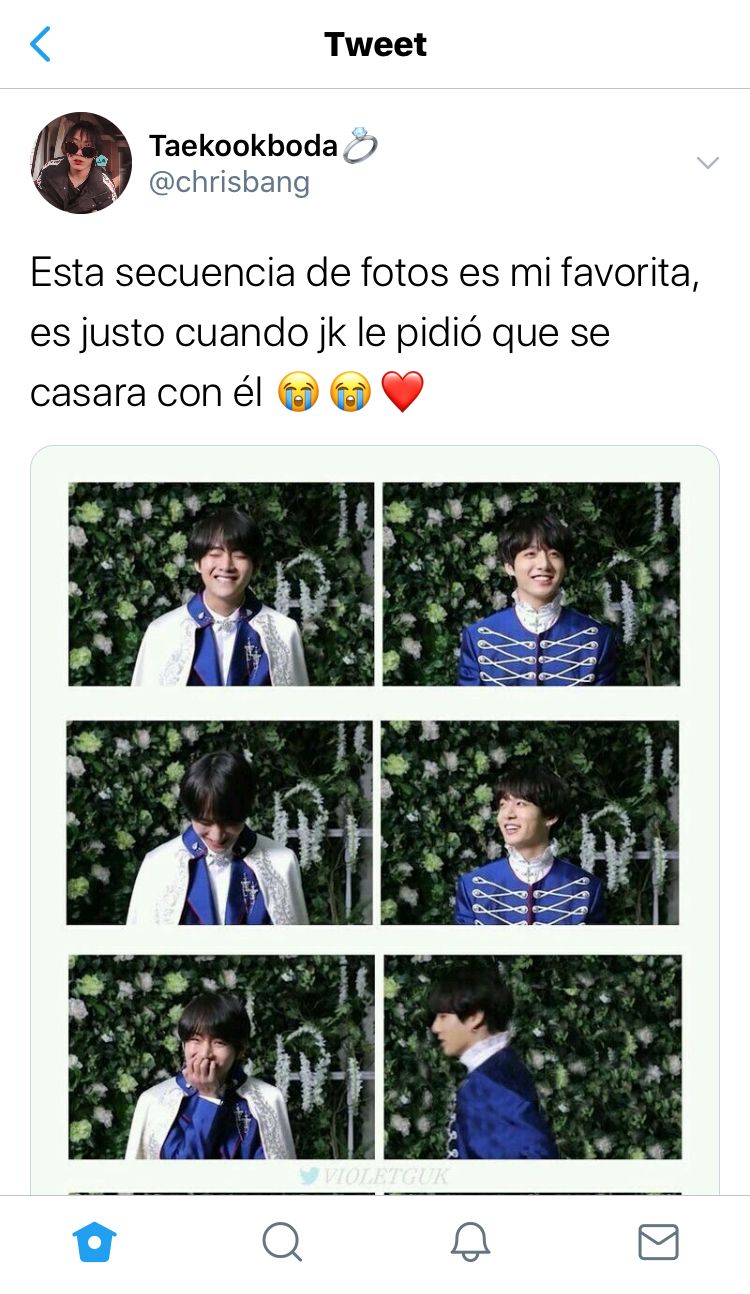Open the attached photo collage
This screenshot has height=1294, width=750.
tap(375, 820)
